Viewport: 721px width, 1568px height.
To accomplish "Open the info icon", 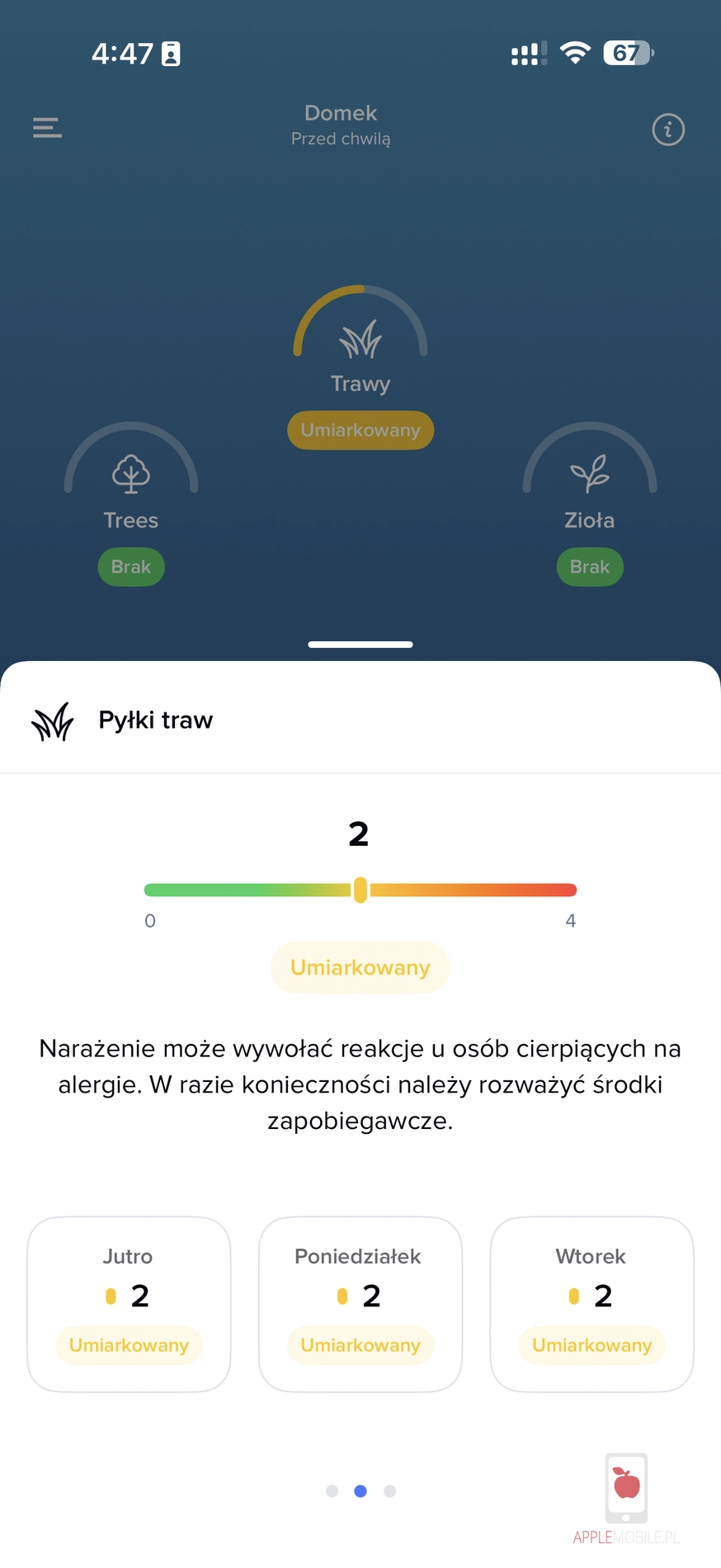I will point(668,130).
